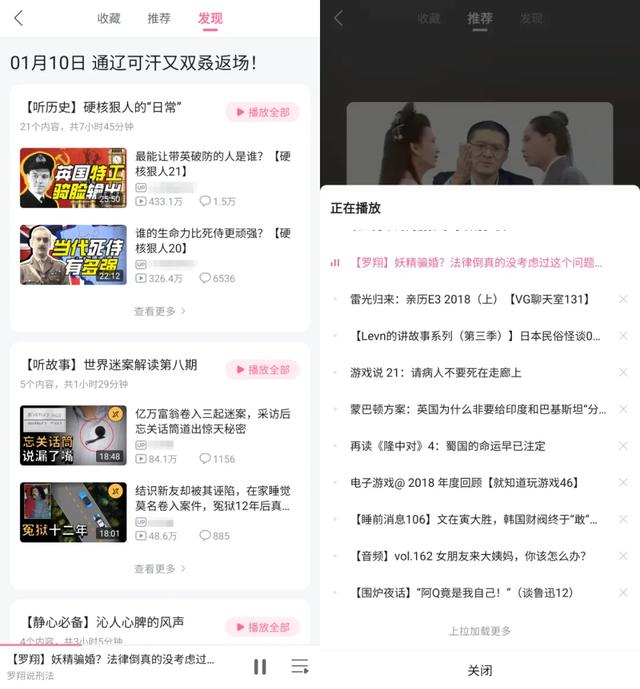Remove 游戏说21 from the playlist
640x689 pixels.
pos(623,372)
